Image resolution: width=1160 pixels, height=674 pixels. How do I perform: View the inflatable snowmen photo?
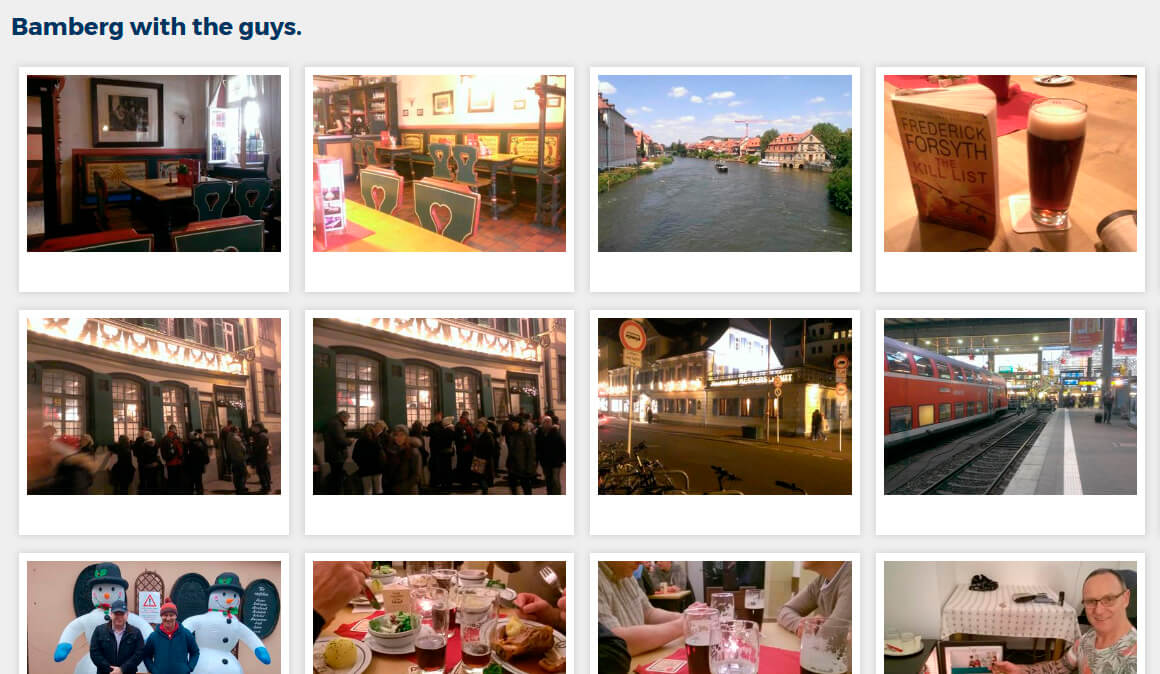(x=153, y=617)
